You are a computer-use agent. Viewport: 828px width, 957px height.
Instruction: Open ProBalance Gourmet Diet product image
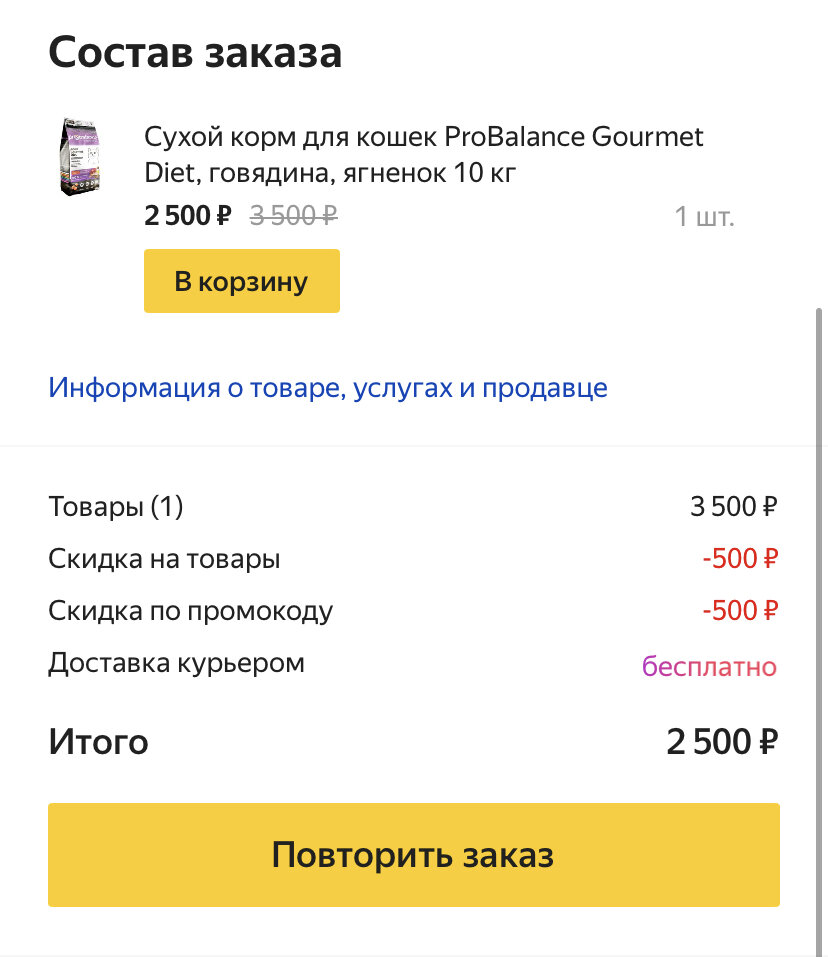[81, 156]
